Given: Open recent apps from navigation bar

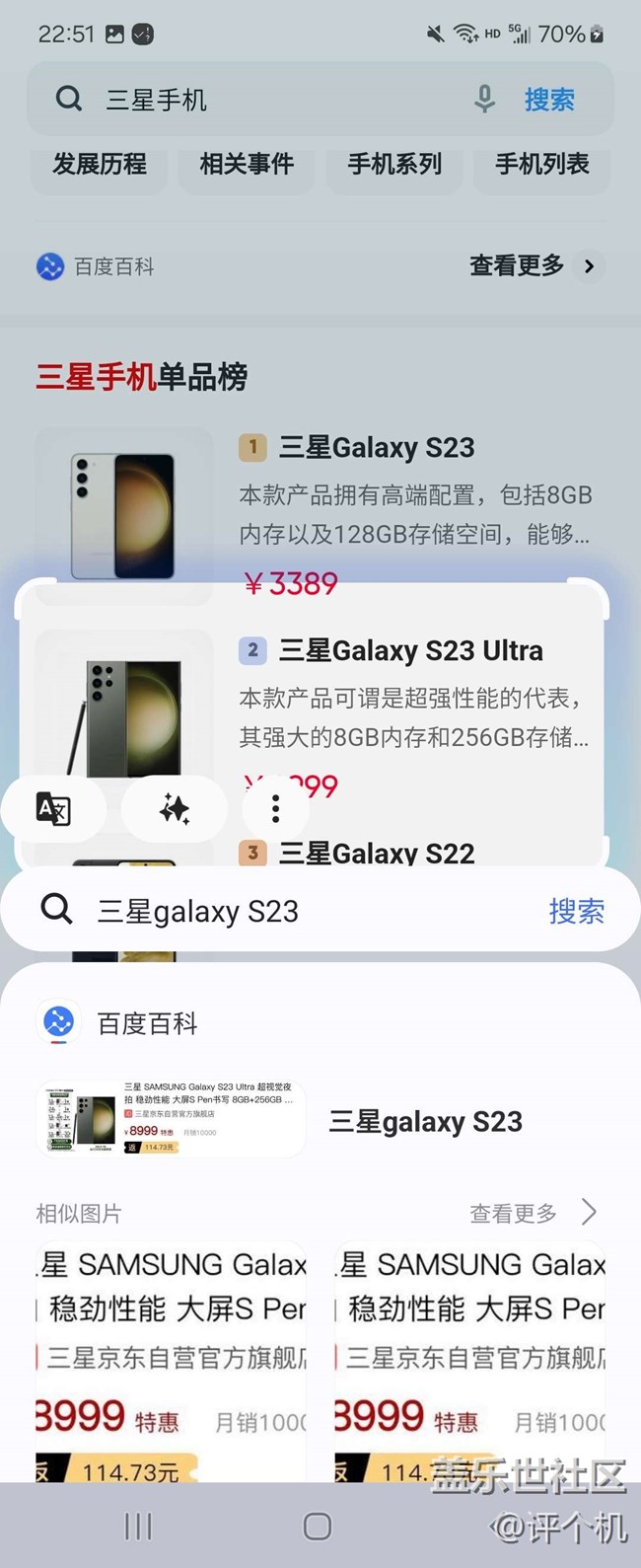Looking at the screenshot, I should (138, 1527).
